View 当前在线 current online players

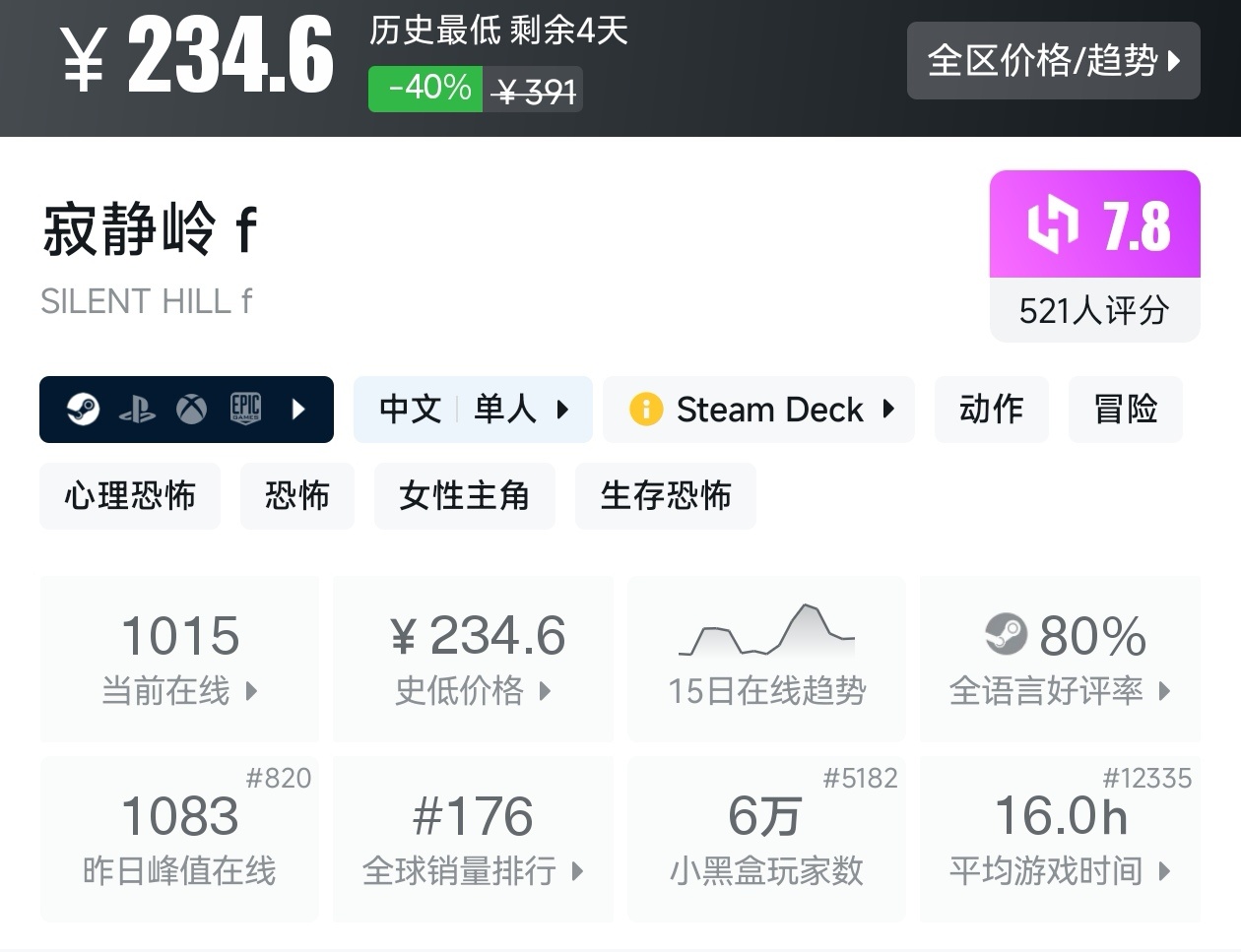click(x=179, y=660)
